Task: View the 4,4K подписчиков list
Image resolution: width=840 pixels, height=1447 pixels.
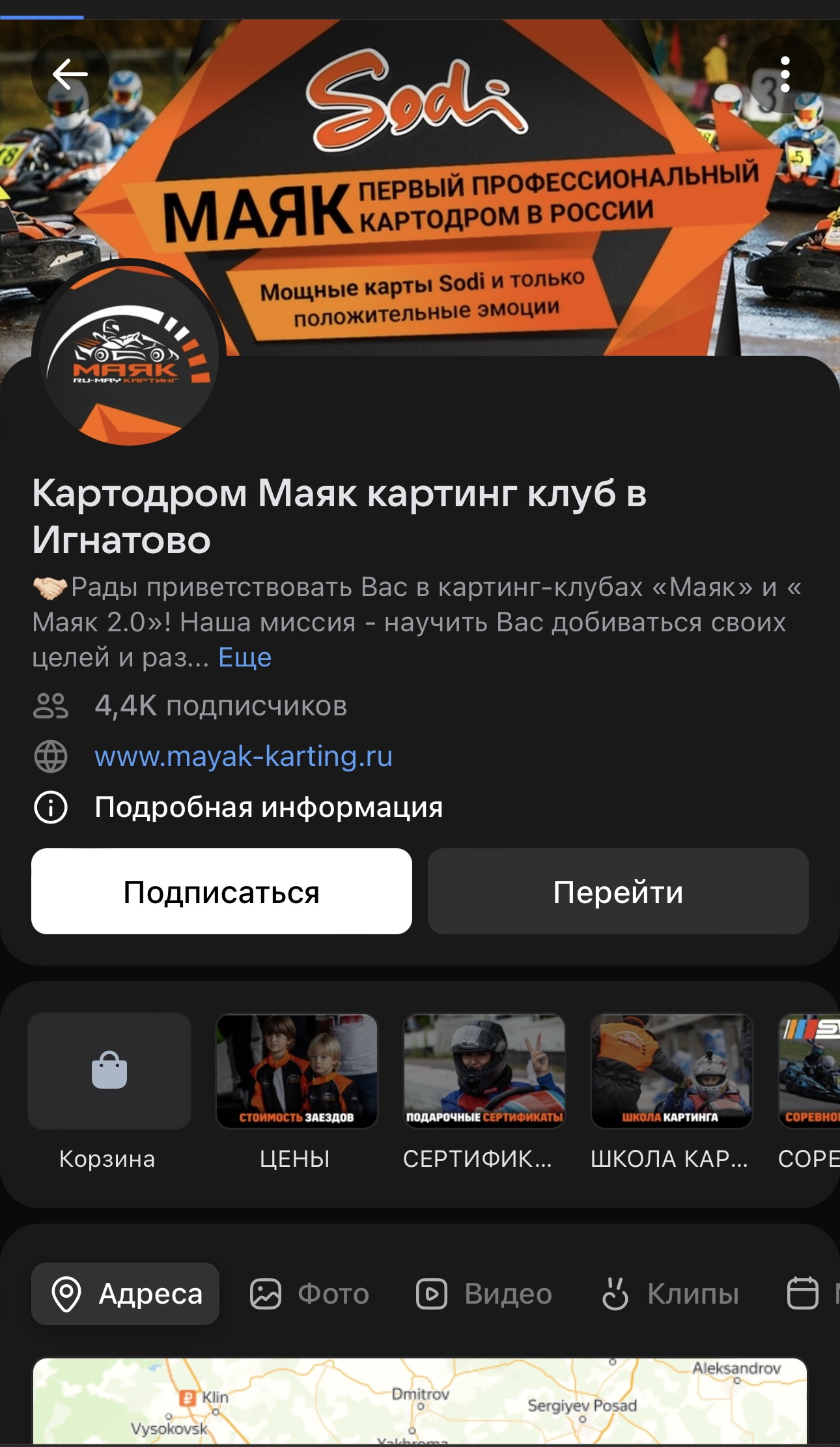Action: coord(220,706)
